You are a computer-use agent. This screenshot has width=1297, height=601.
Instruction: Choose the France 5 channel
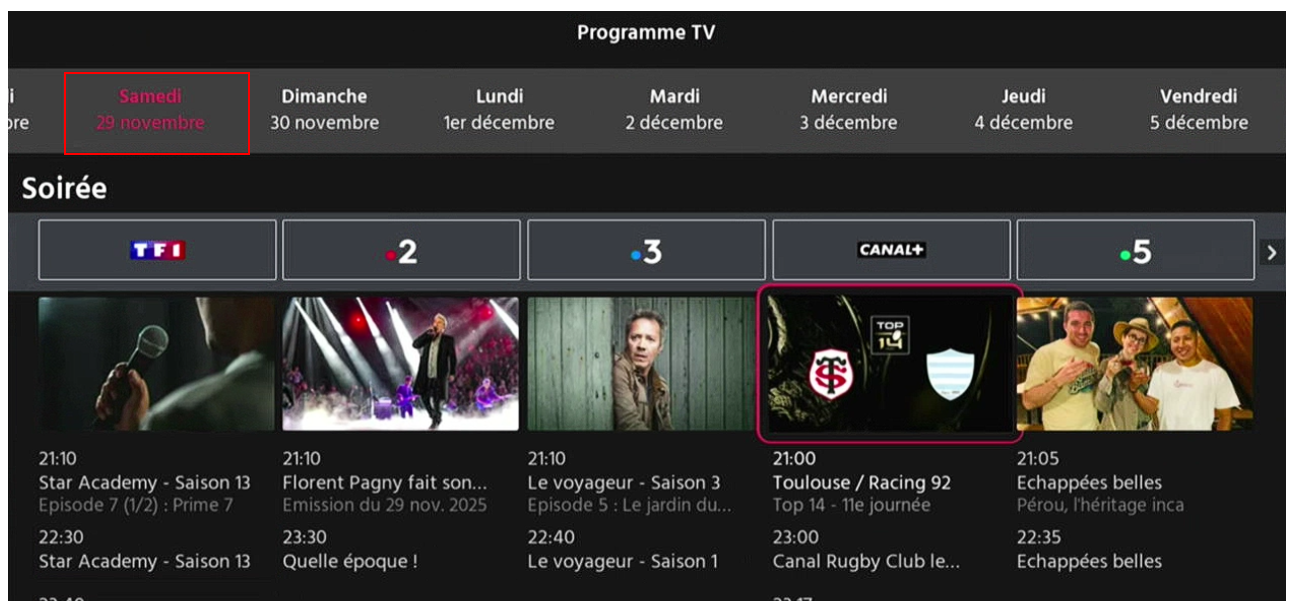coord(1135,250)
